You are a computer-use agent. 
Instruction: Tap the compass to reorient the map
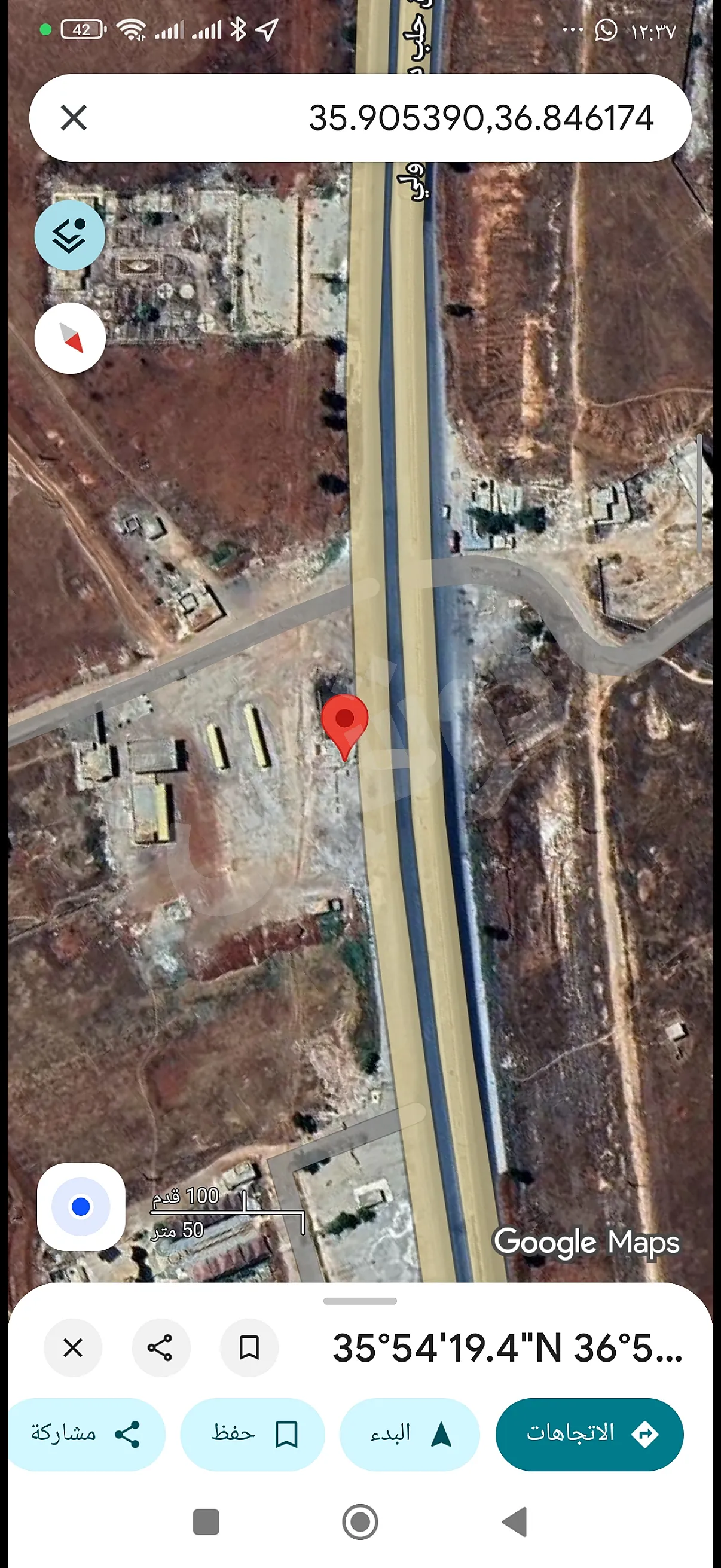point(70,338)
